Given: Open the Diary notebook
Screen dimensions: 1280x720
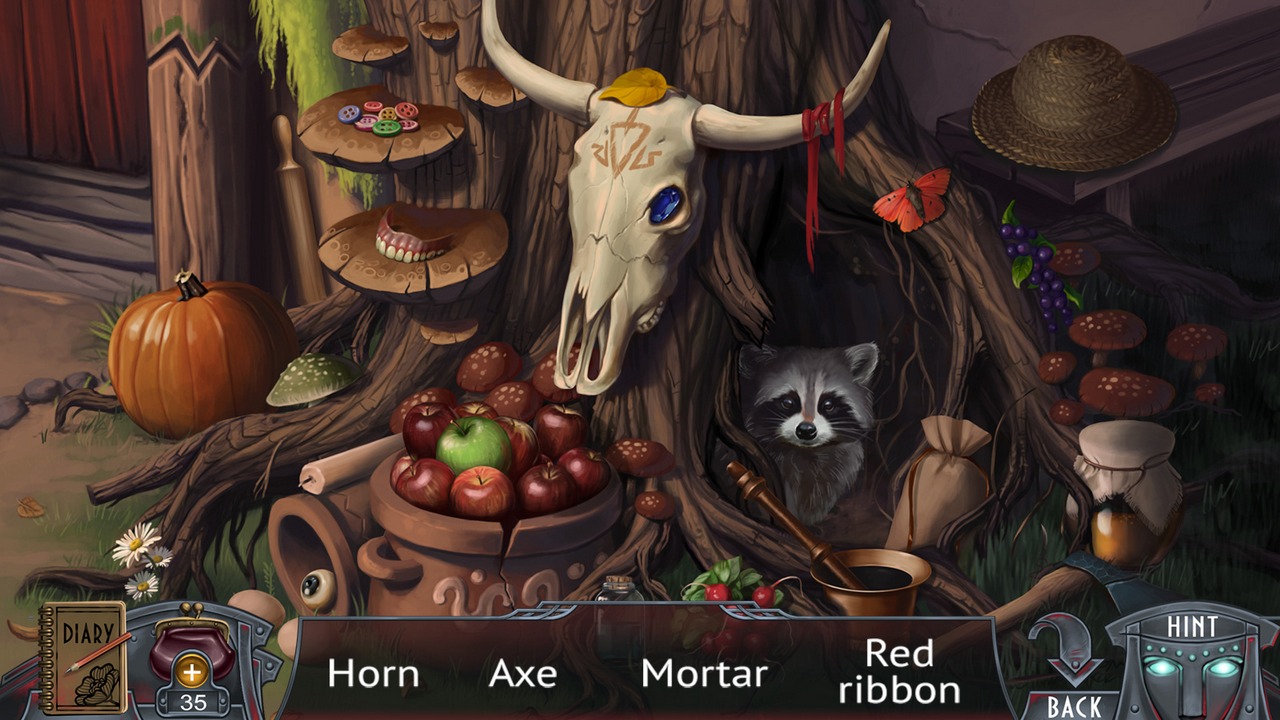Looking at the screenshot, I should coord(82,656).
